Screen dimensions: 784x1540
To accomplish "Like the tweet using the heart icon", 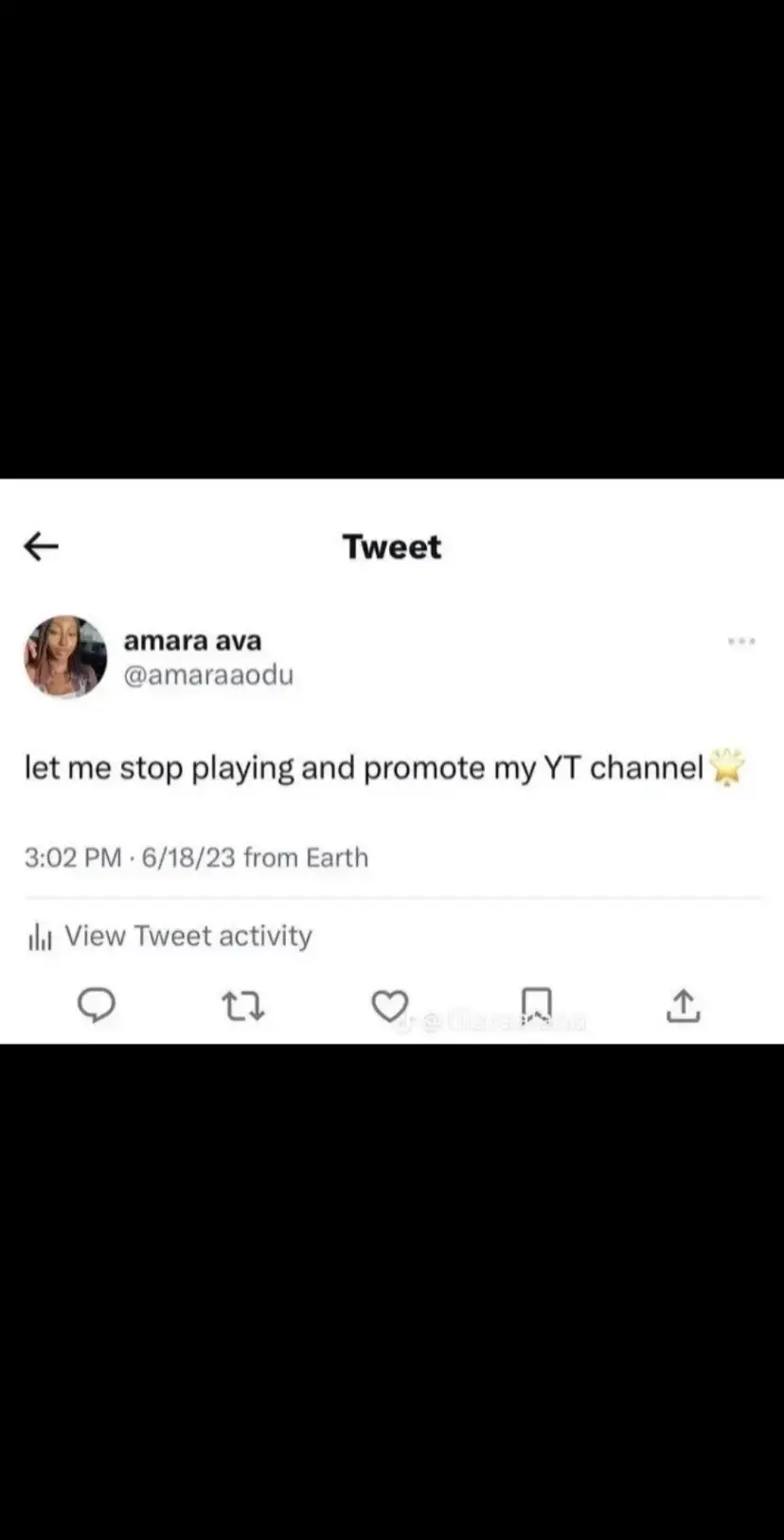I will coord(390,1006).
